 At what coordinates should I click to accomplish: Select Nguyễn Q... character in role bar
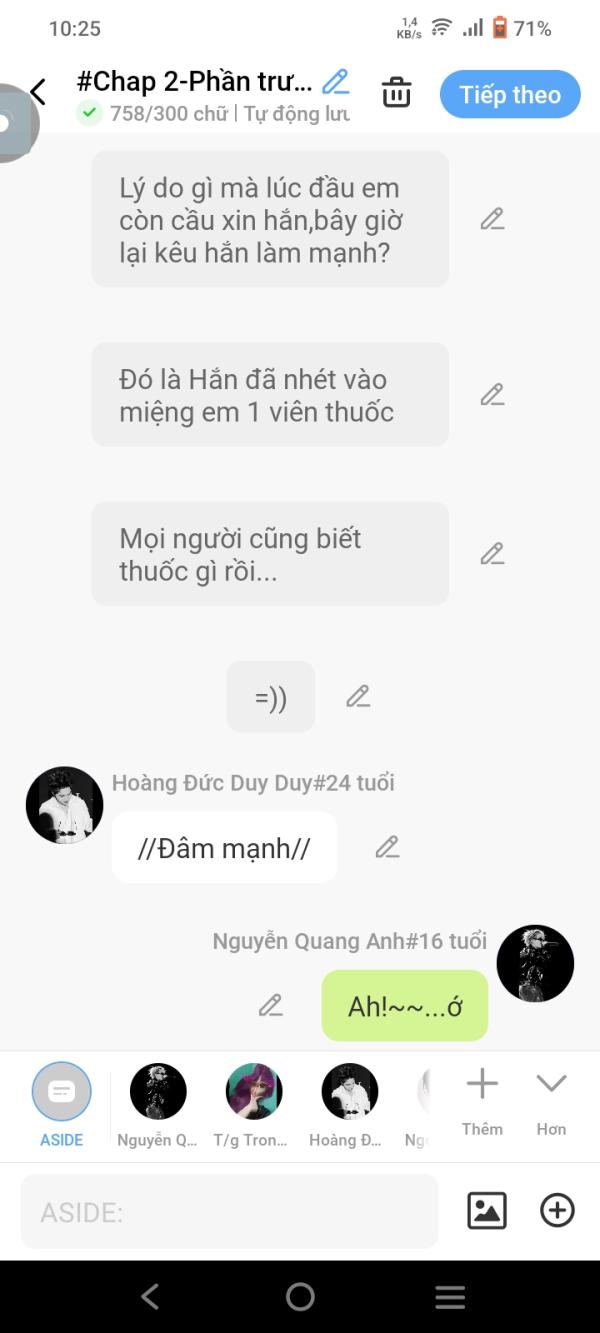[x=158, y=1102]
